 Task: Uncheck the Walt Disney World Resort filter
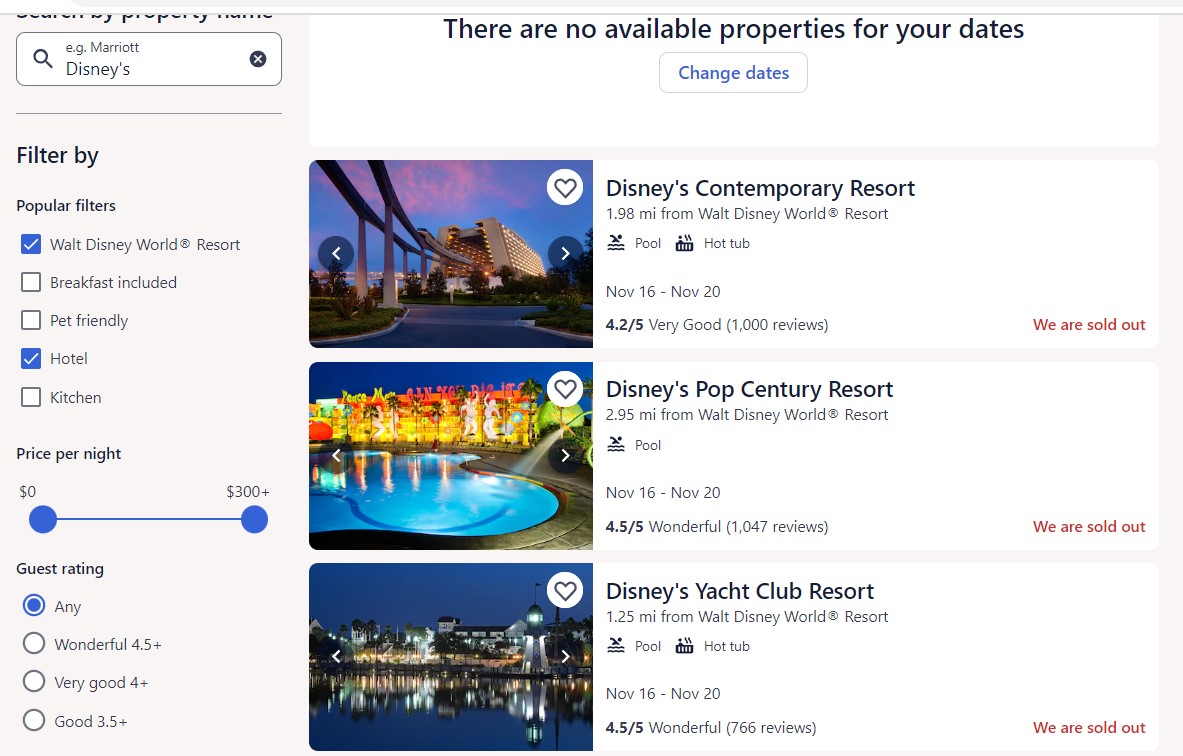click(x=31, y=244)
